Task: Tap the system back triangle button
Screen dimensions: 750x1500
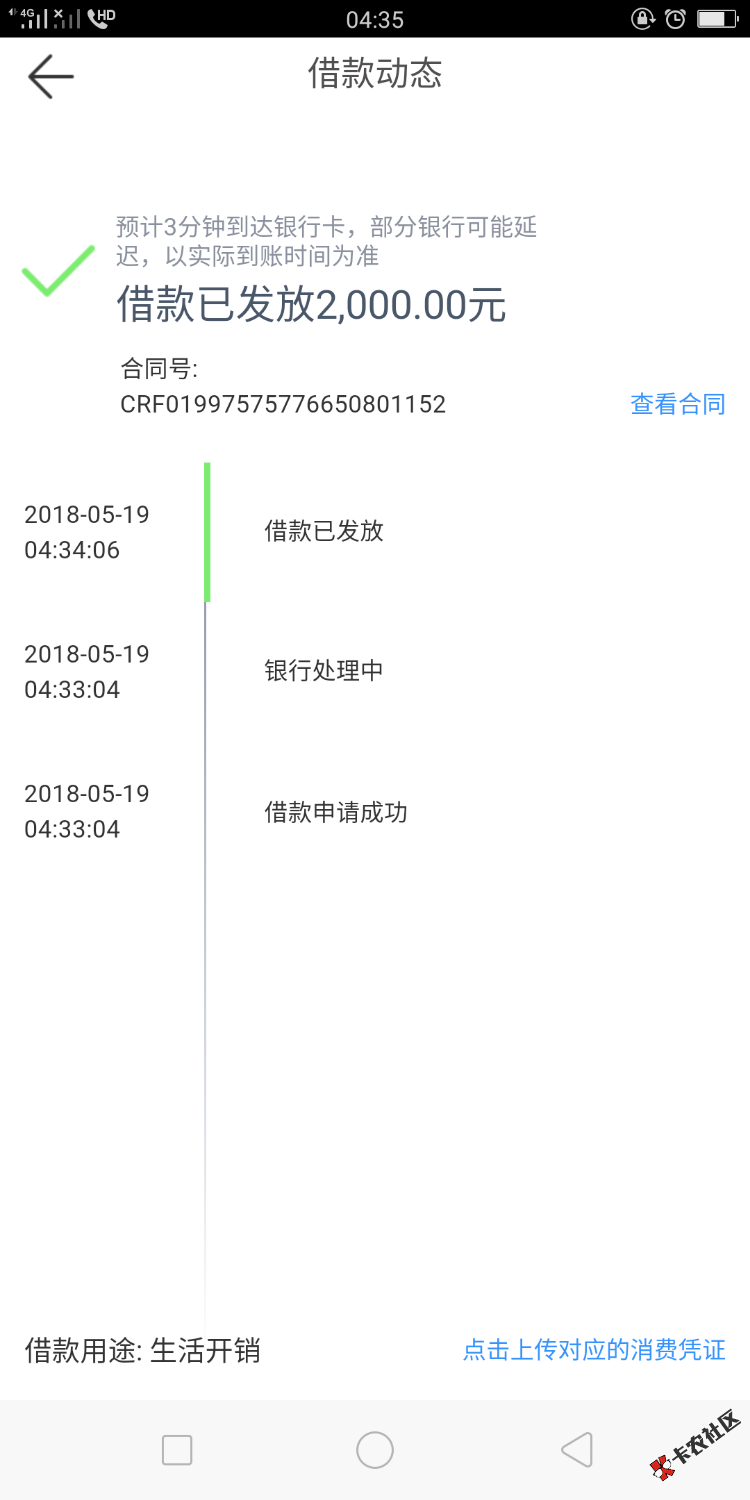Action: (x=577, y=1449)
